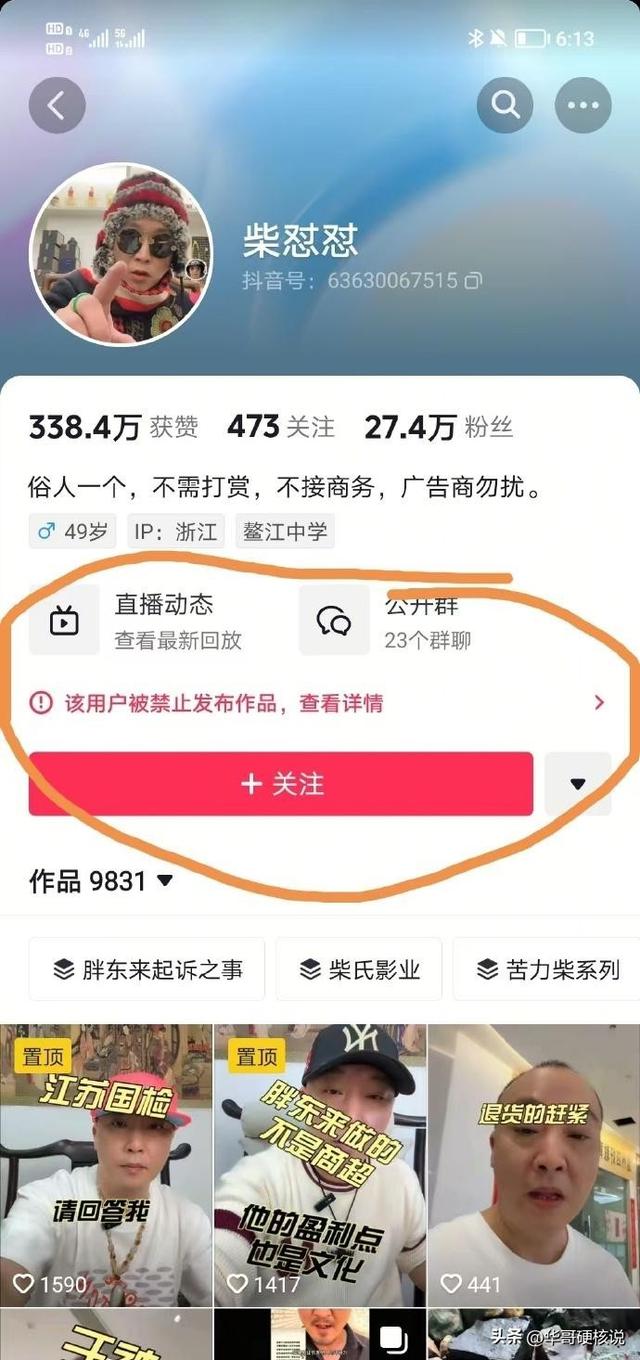View details of the 禁止发布作品 notice
Image resolution: width=640 pixels, height=1360 pixels.
click(x=320, y=703)
